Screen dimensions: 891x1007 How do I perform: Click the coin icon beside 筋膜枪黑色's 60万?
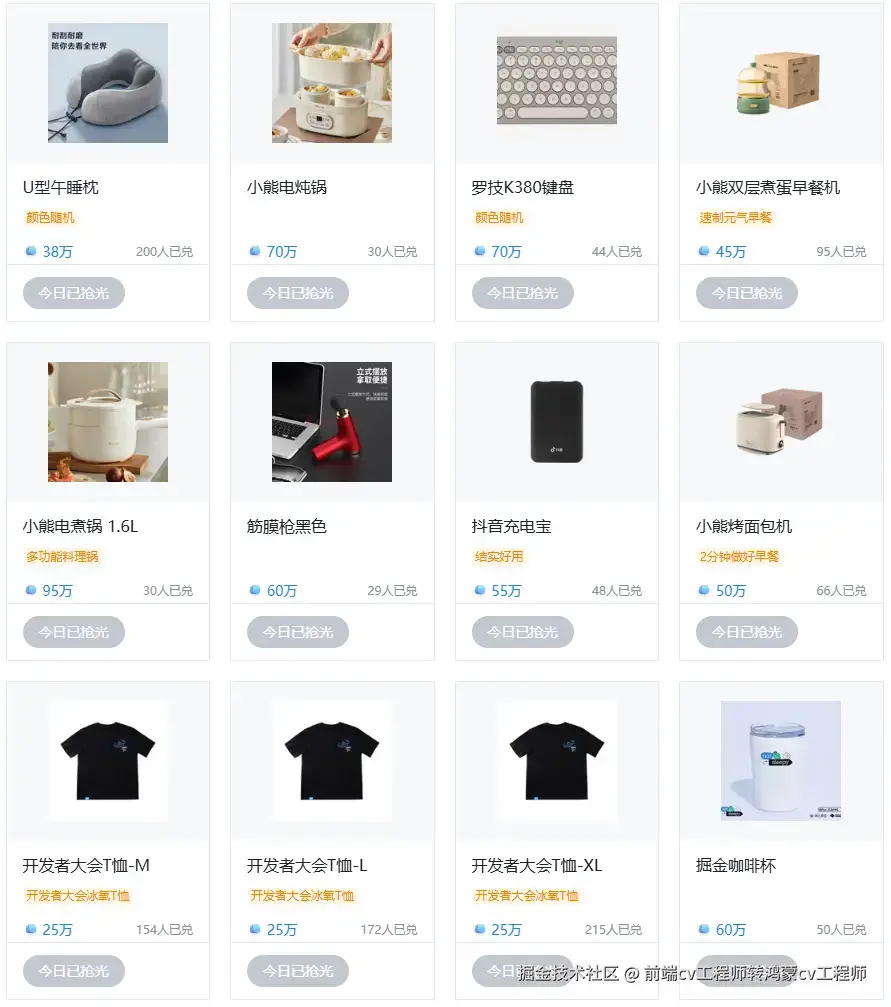(255, 590)
